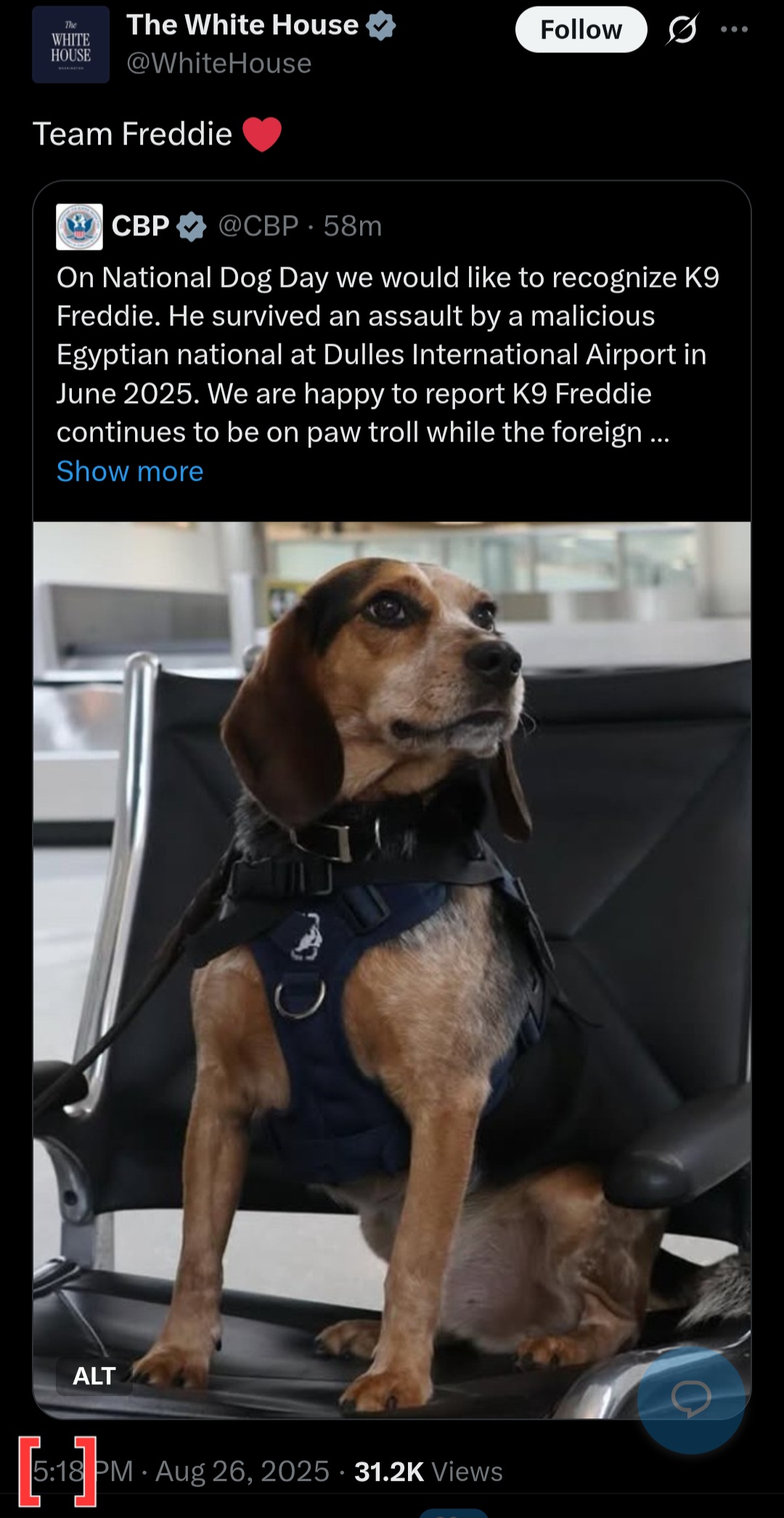The image size is (784, 1518).
Task: Open The White House account name
Action: 242,25
